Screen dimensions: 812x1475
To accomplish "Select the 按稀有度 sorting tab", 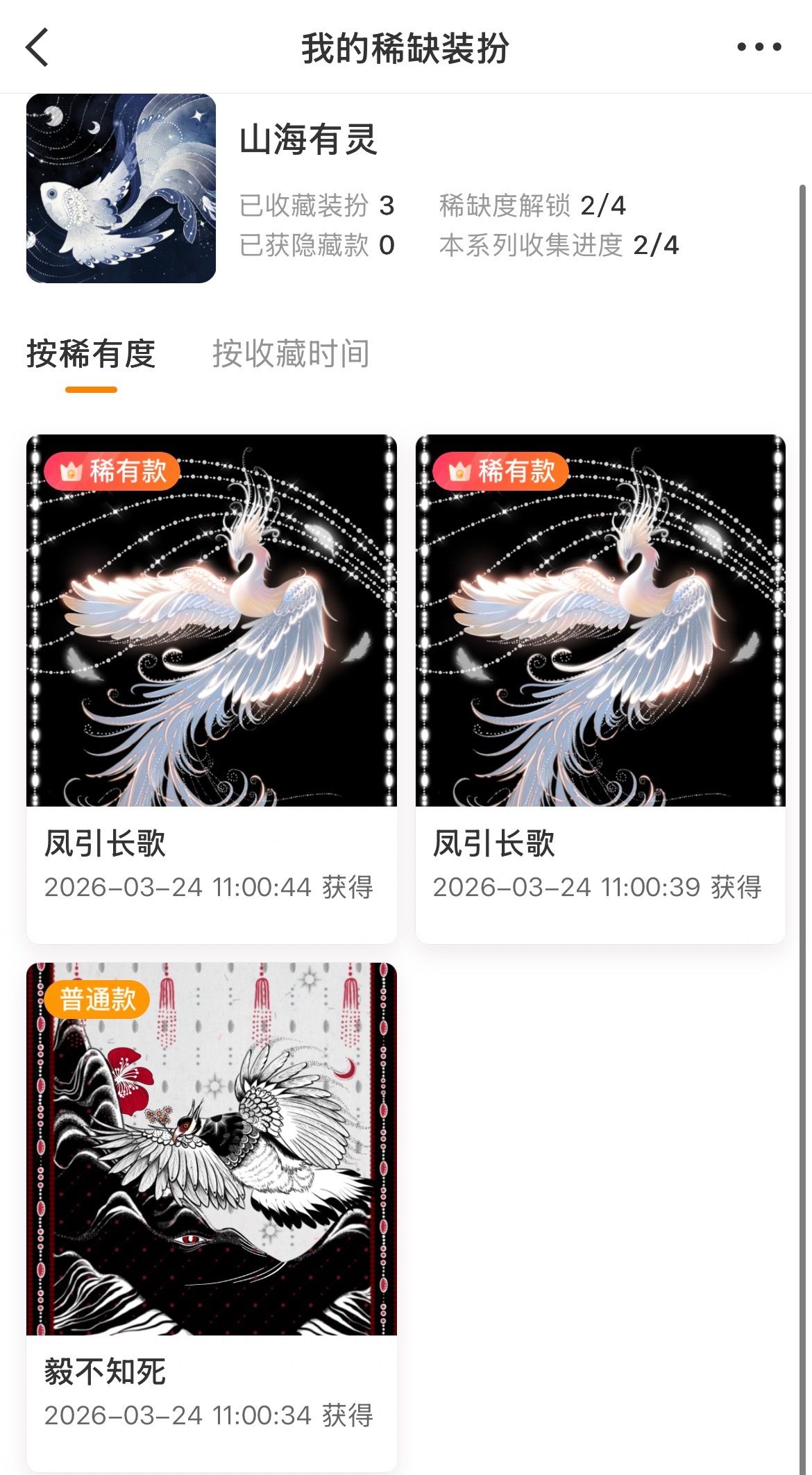I will coord(91,353).
